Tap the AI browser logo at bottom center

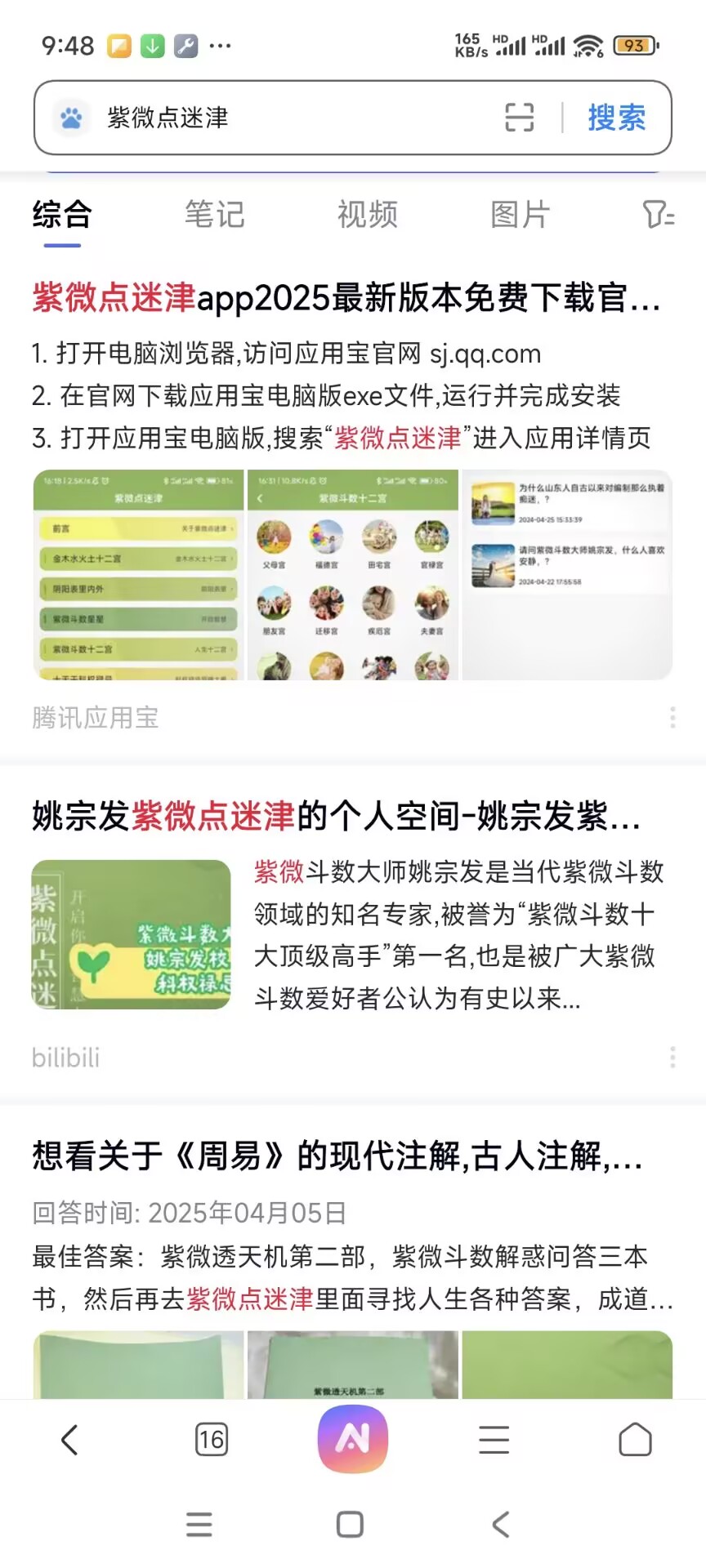click(x=351, y=1439)
